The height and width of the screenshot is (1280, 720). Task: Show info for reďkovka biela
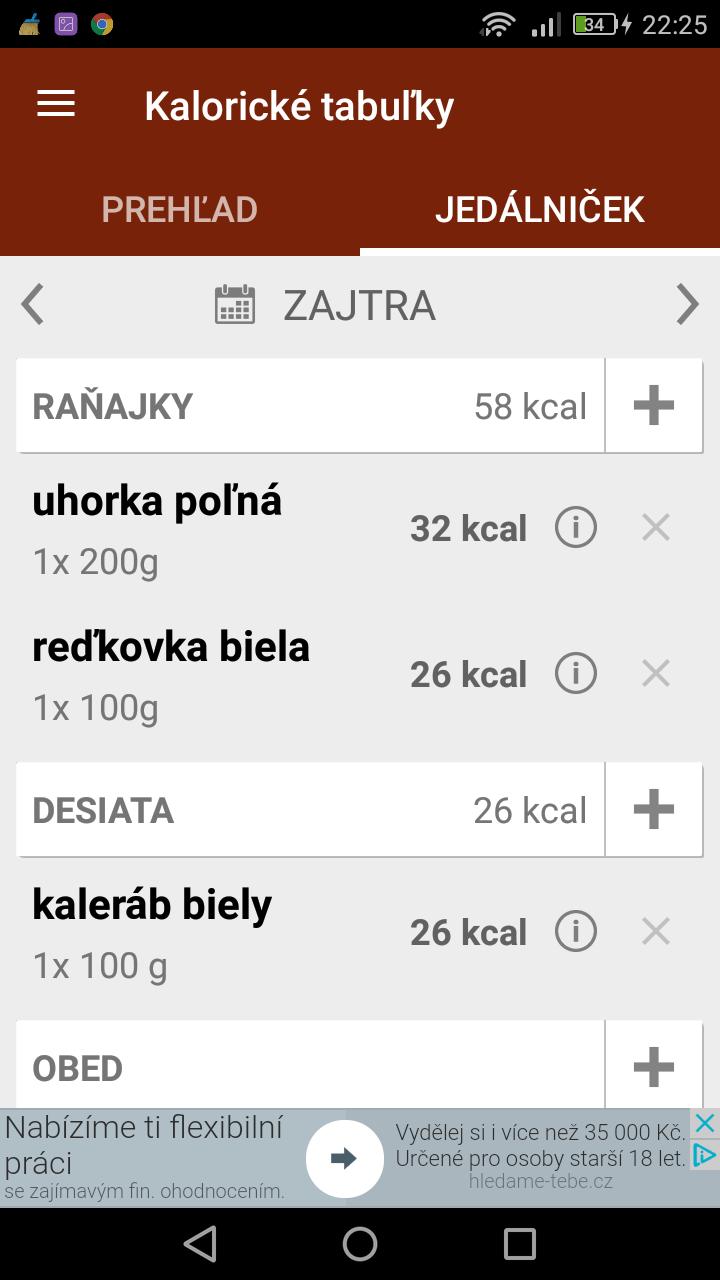pos(576,674)
